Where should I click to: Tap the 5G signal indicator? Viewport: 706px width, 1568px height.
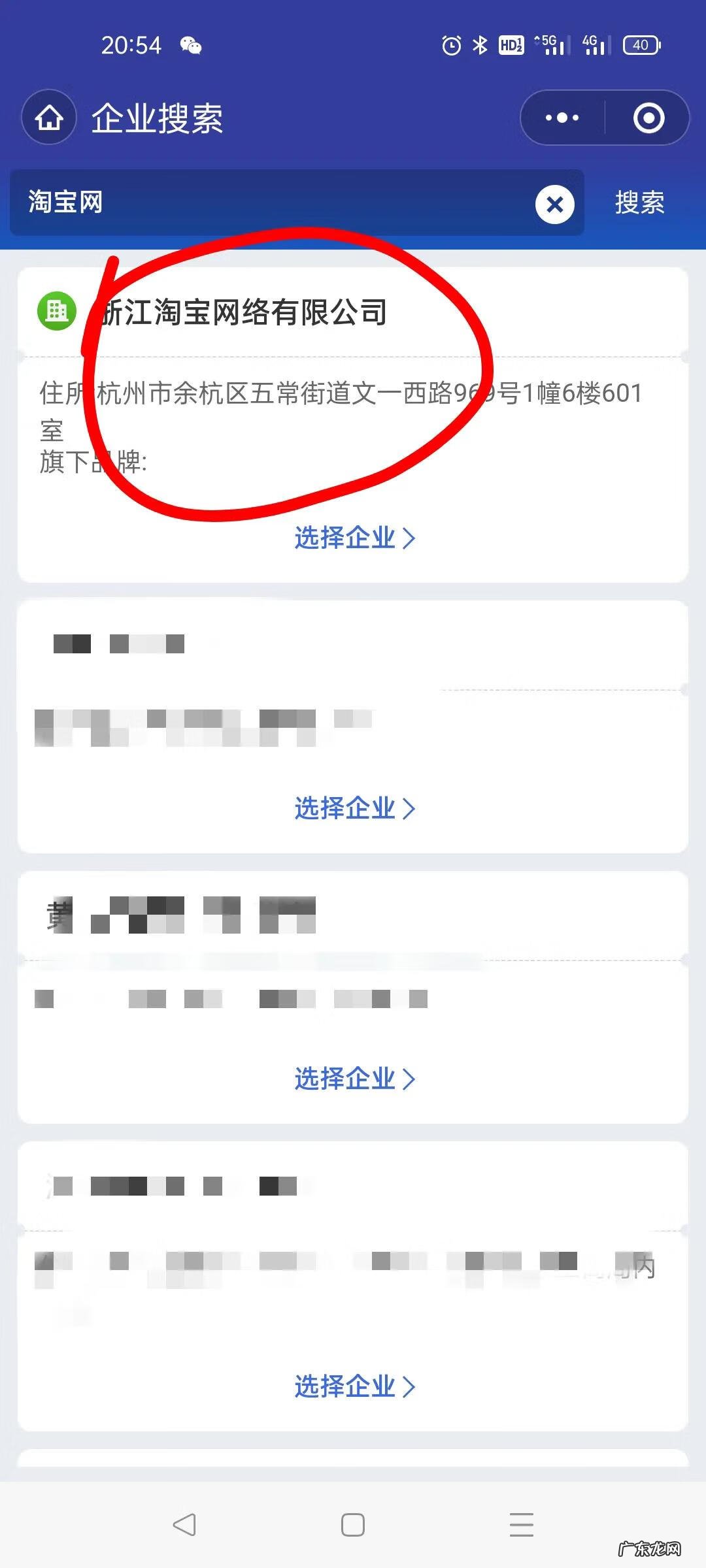[548, 44]
